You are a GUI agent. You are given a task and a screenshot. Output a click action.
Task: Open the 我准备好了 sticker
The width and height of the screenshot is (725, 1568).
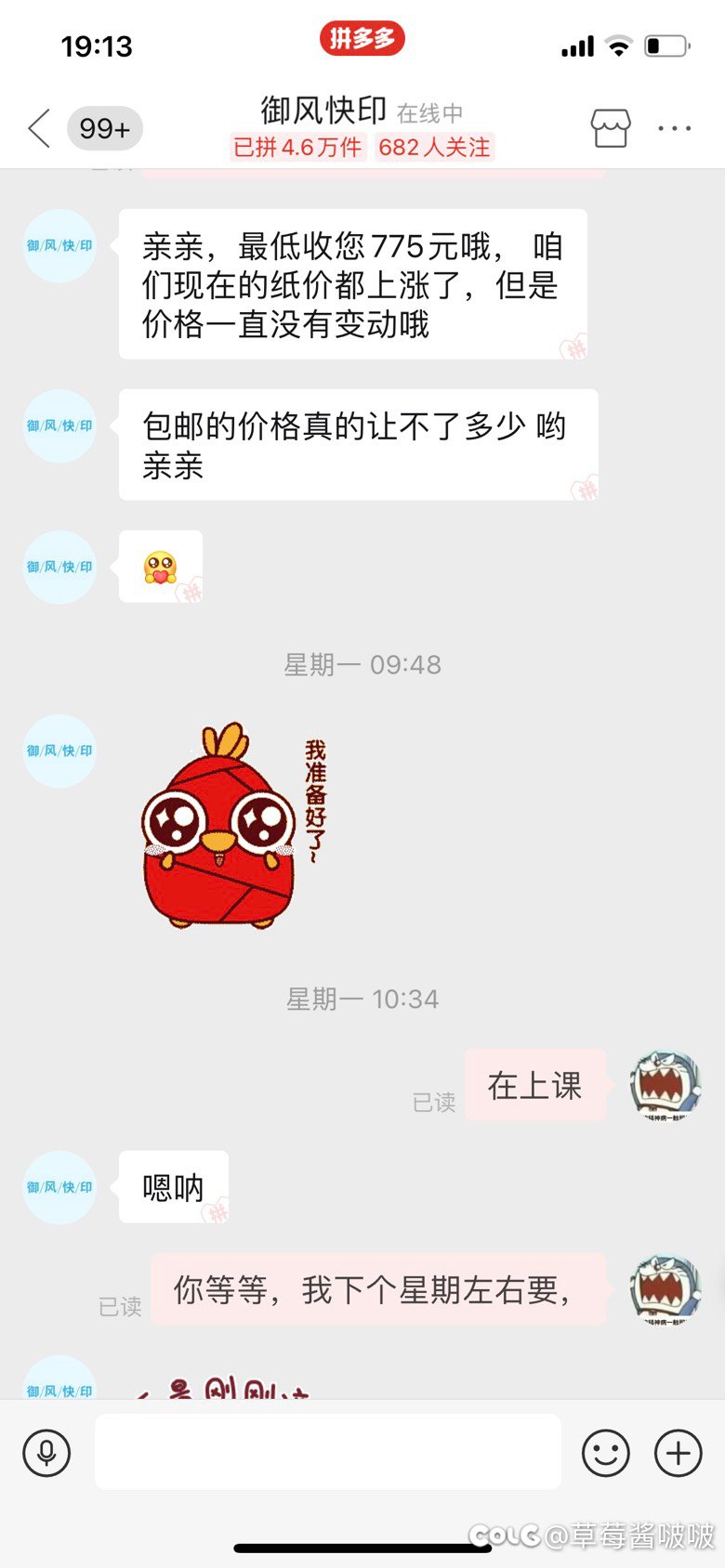234,825
